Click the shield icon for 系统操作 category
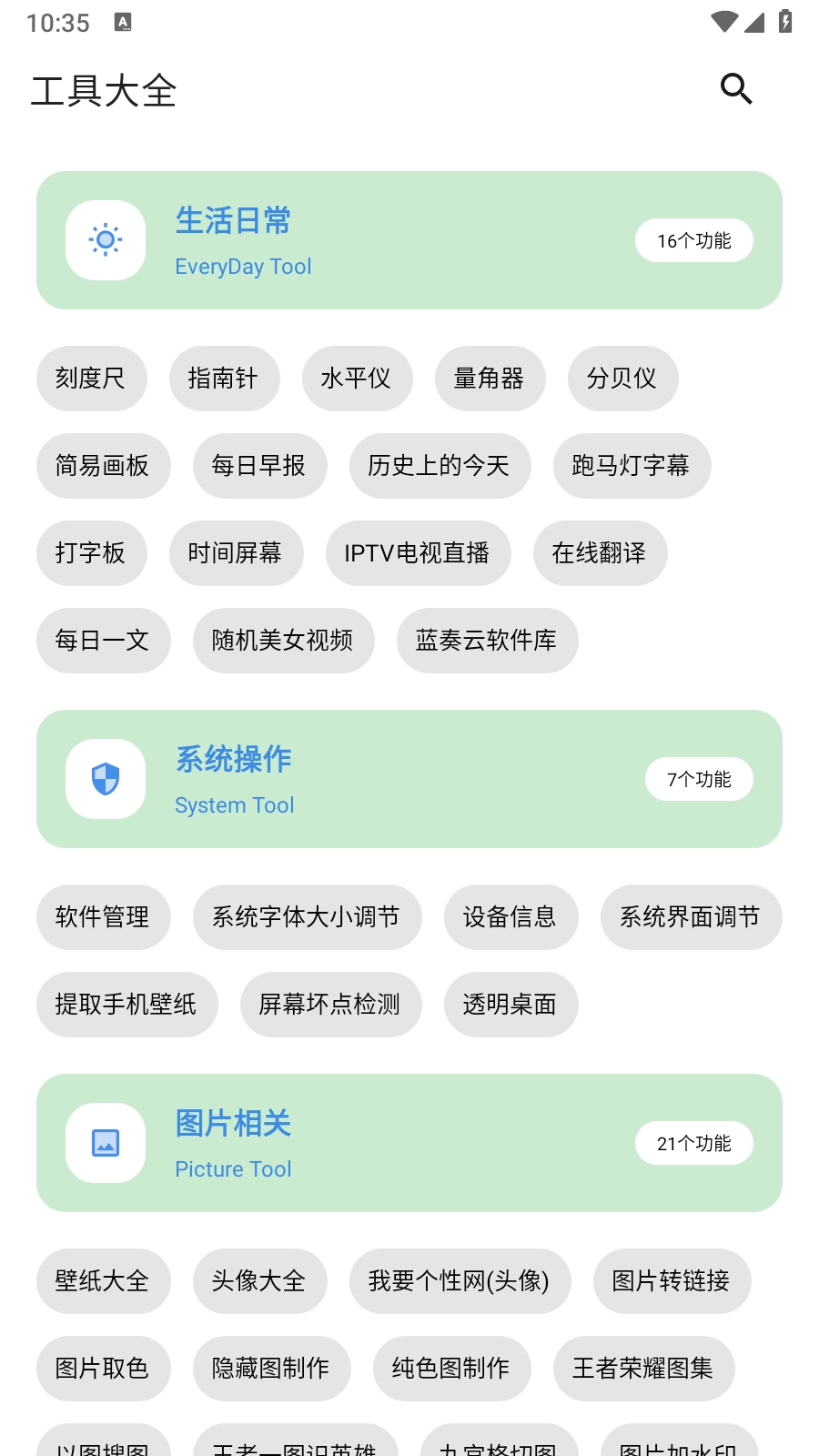819x1456 pixels. 105,779
